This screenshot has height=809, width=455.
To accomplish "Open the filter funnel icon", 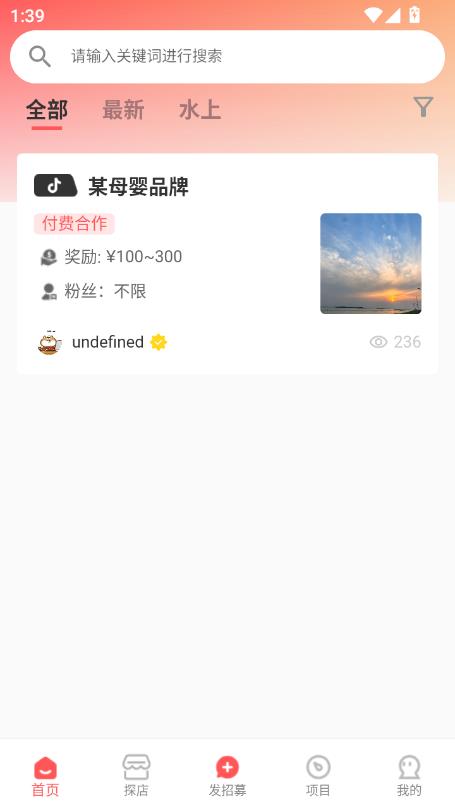I will pos(423,107).
